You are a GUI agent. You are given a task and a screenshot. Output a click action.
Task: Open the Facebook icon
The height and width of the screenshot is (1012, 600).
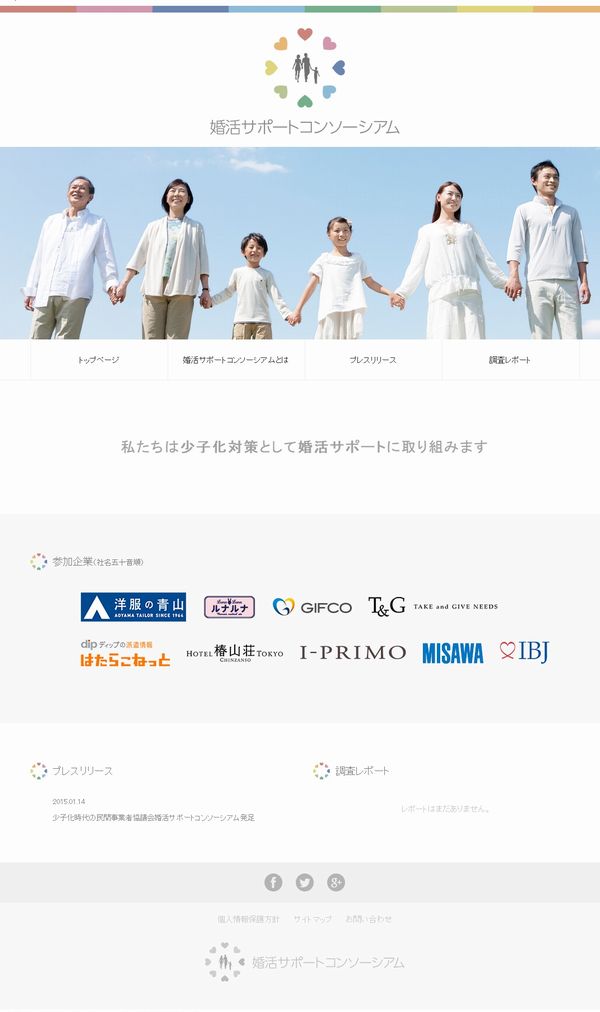point(273,882)
